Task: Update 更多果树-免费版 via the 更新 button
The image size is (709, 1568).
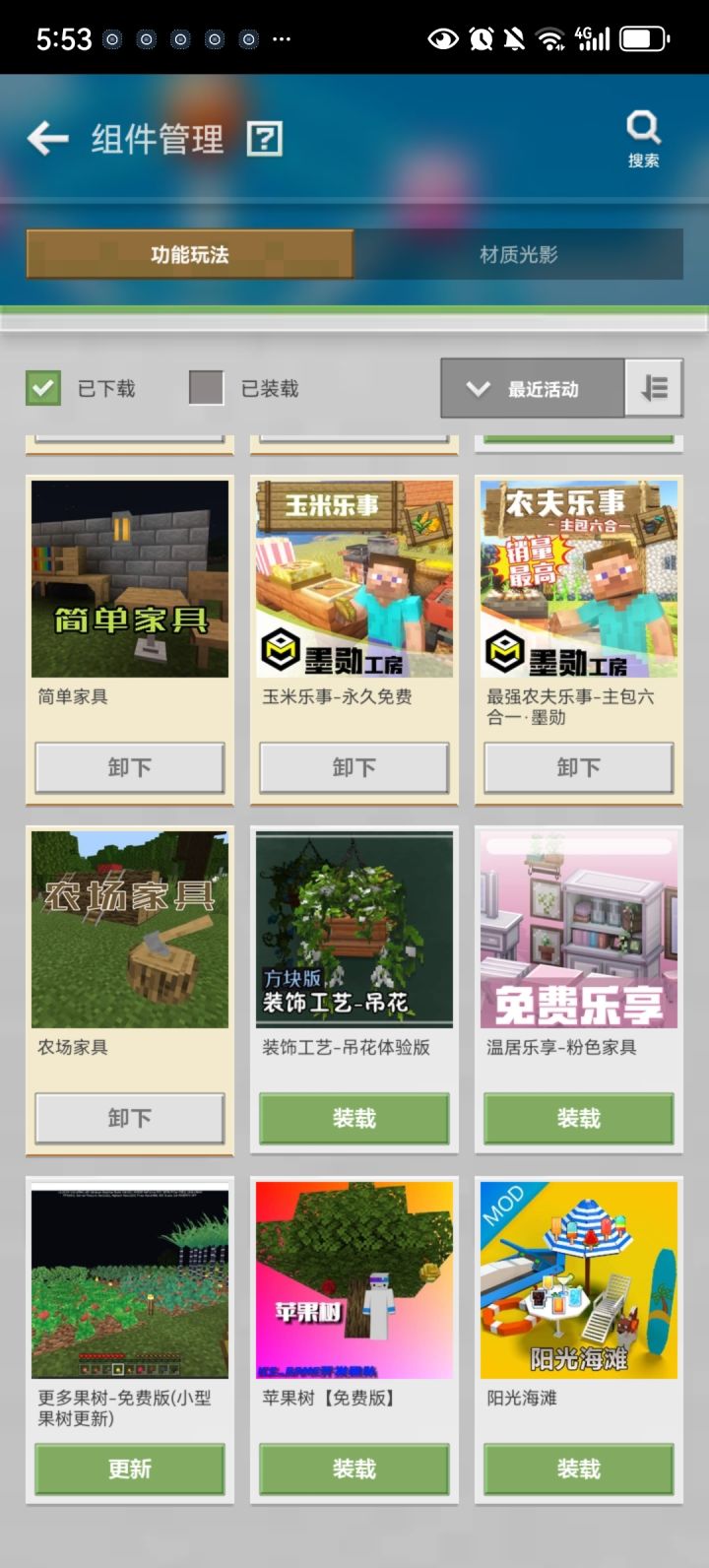Action: 129,1469
